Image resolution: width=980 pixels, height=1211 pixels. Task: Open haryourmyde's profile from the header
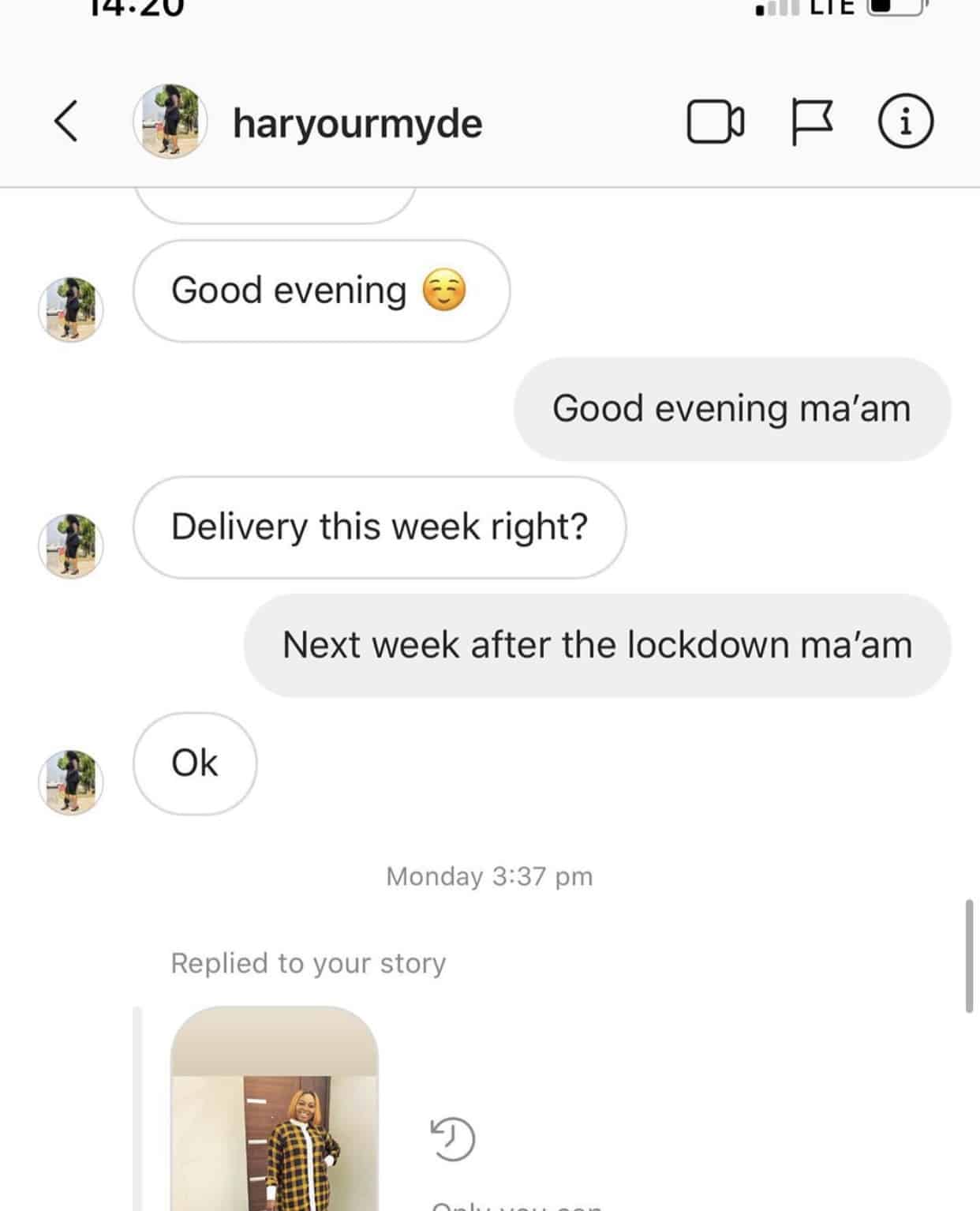(x=357, y=124)
